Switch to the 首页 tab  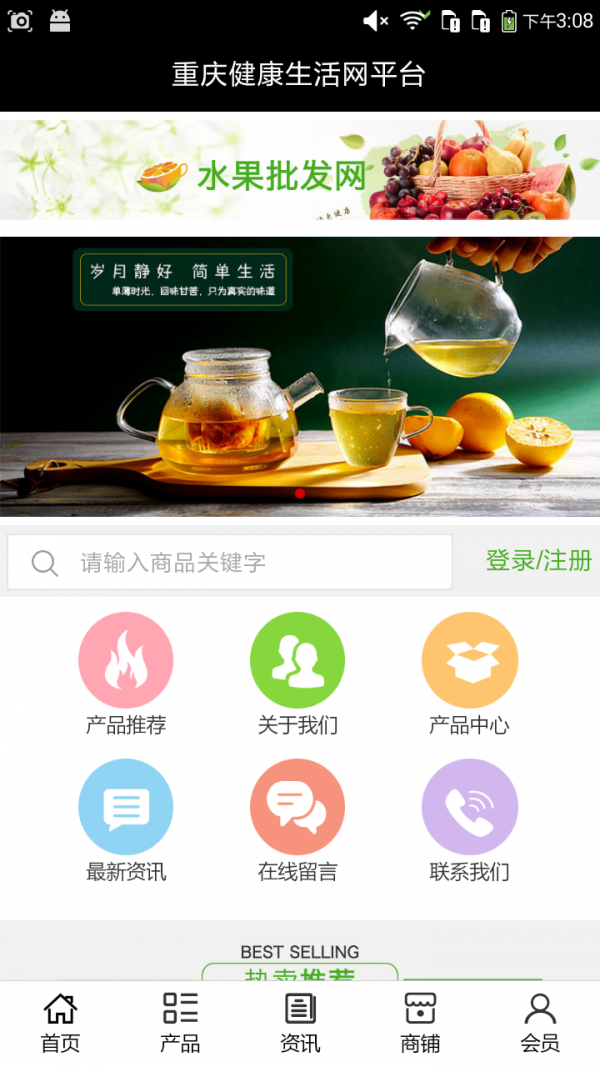[x=60, y=1023]
